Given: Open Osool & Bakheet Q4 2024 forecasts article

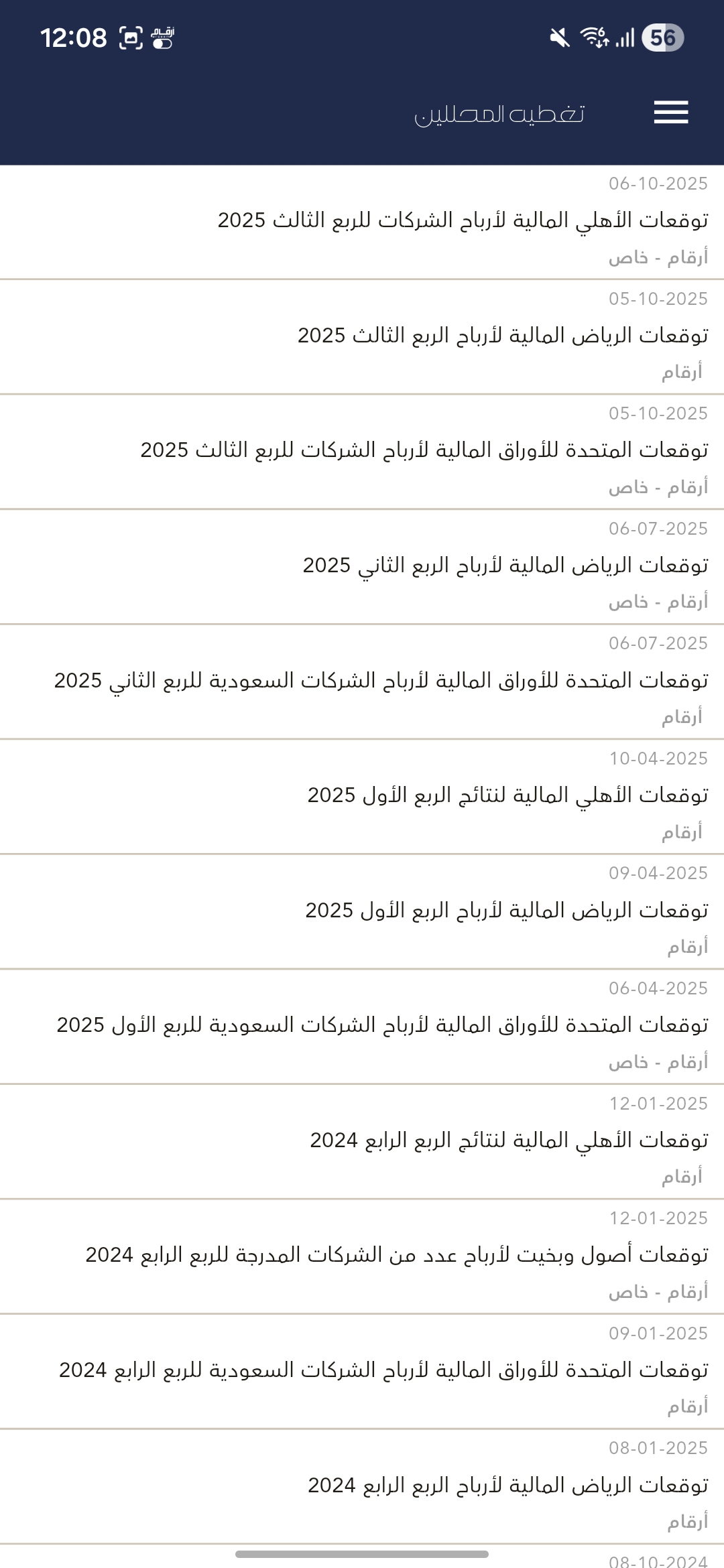Looking at the screenshot, I should (396, 1255).
